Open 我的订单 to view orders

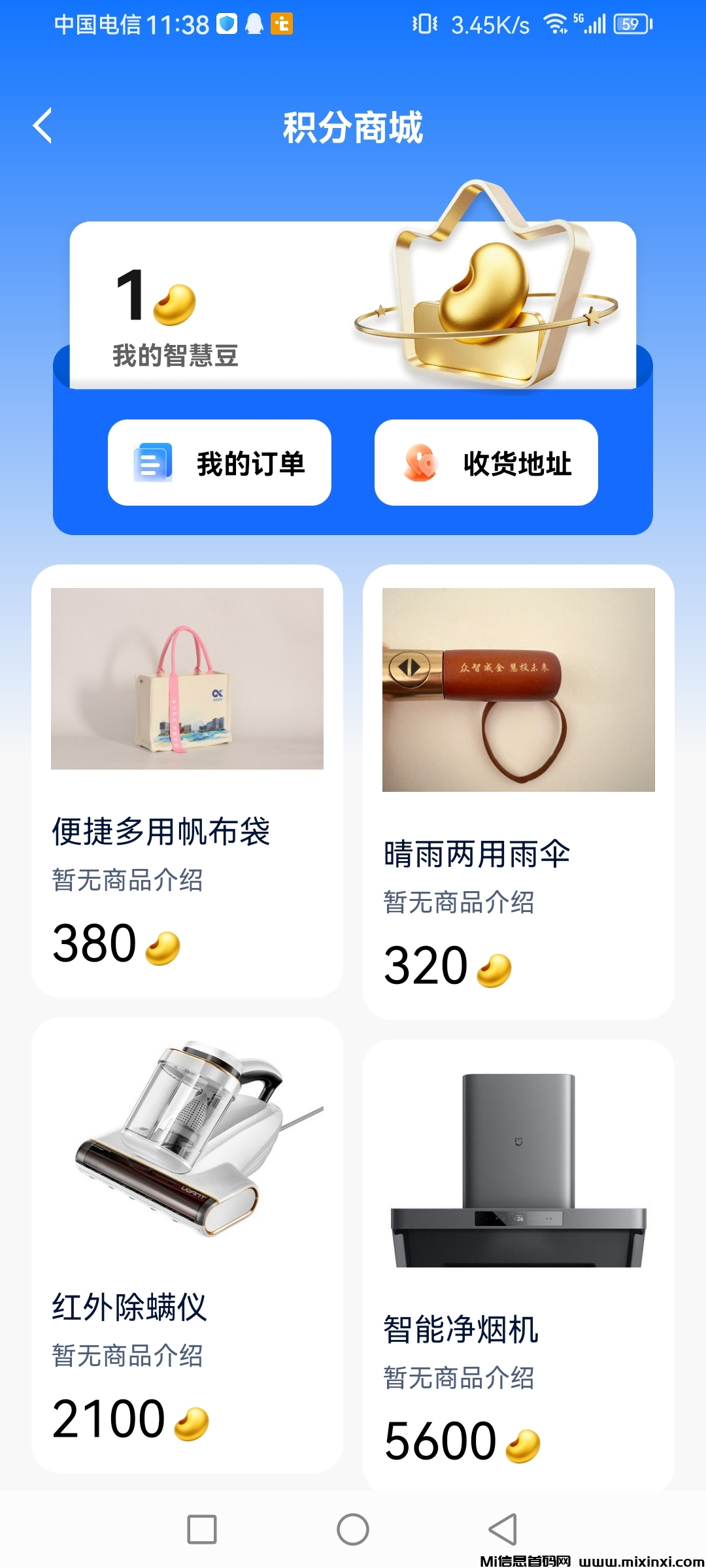point(220,462)
